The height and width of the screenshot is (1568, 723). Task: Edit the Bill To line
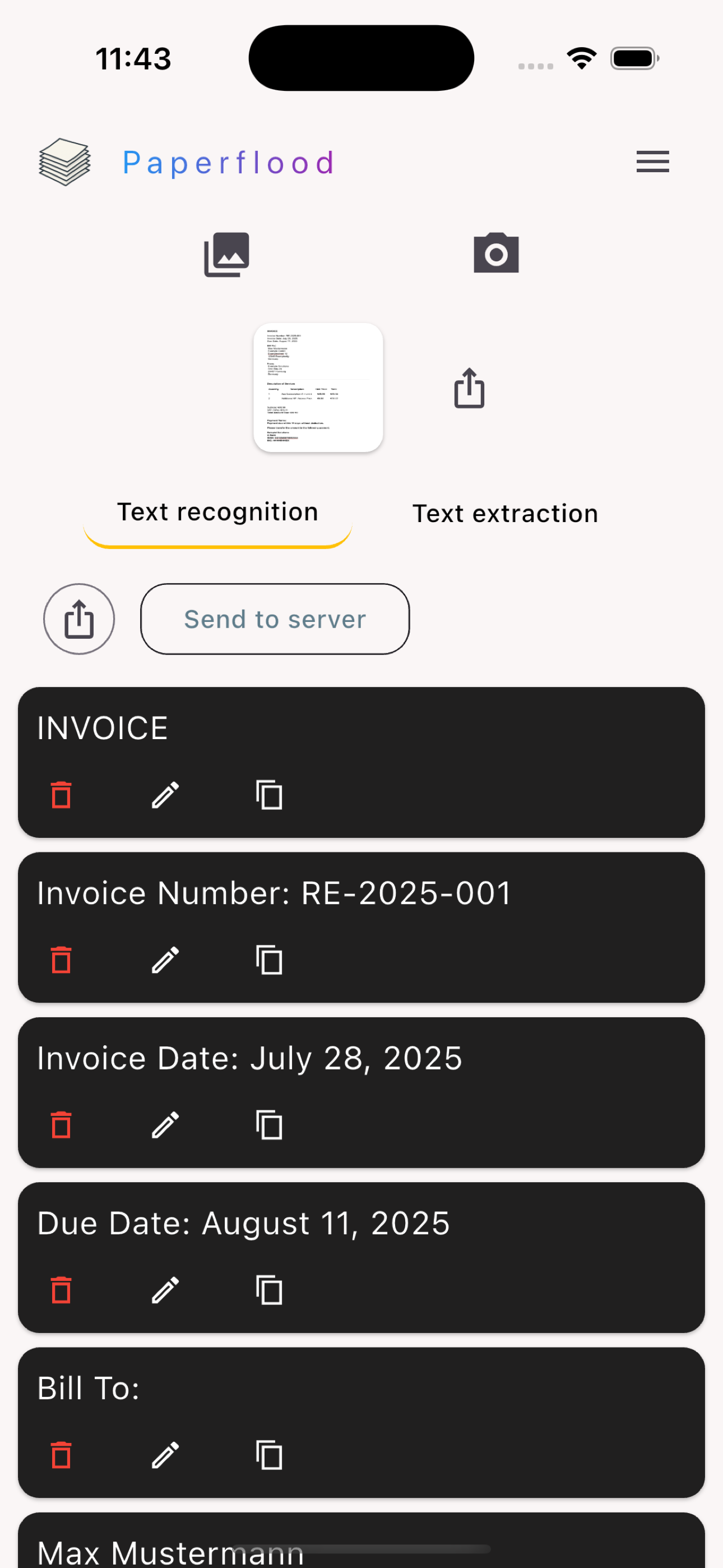coord(165,1455)
